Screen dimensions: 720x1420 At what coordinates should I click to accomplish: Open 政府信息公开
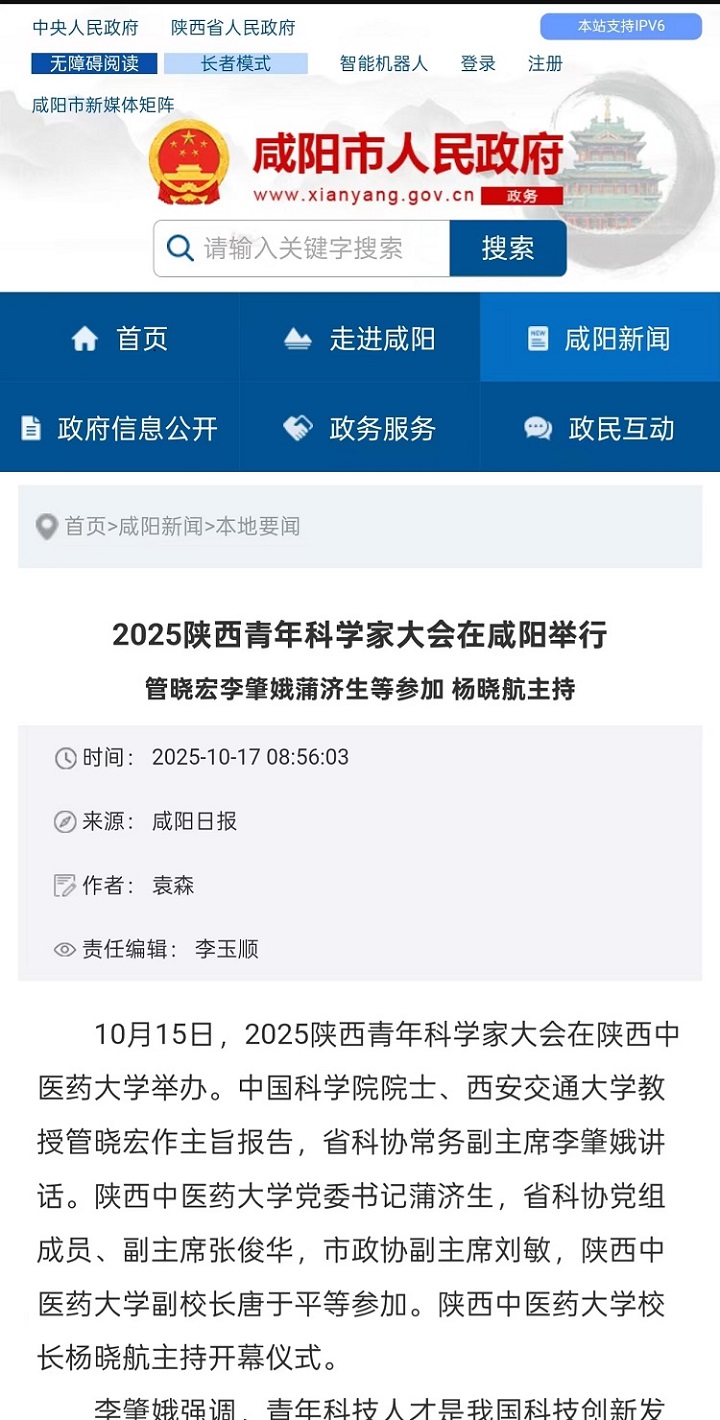click(x=120, y=429)
